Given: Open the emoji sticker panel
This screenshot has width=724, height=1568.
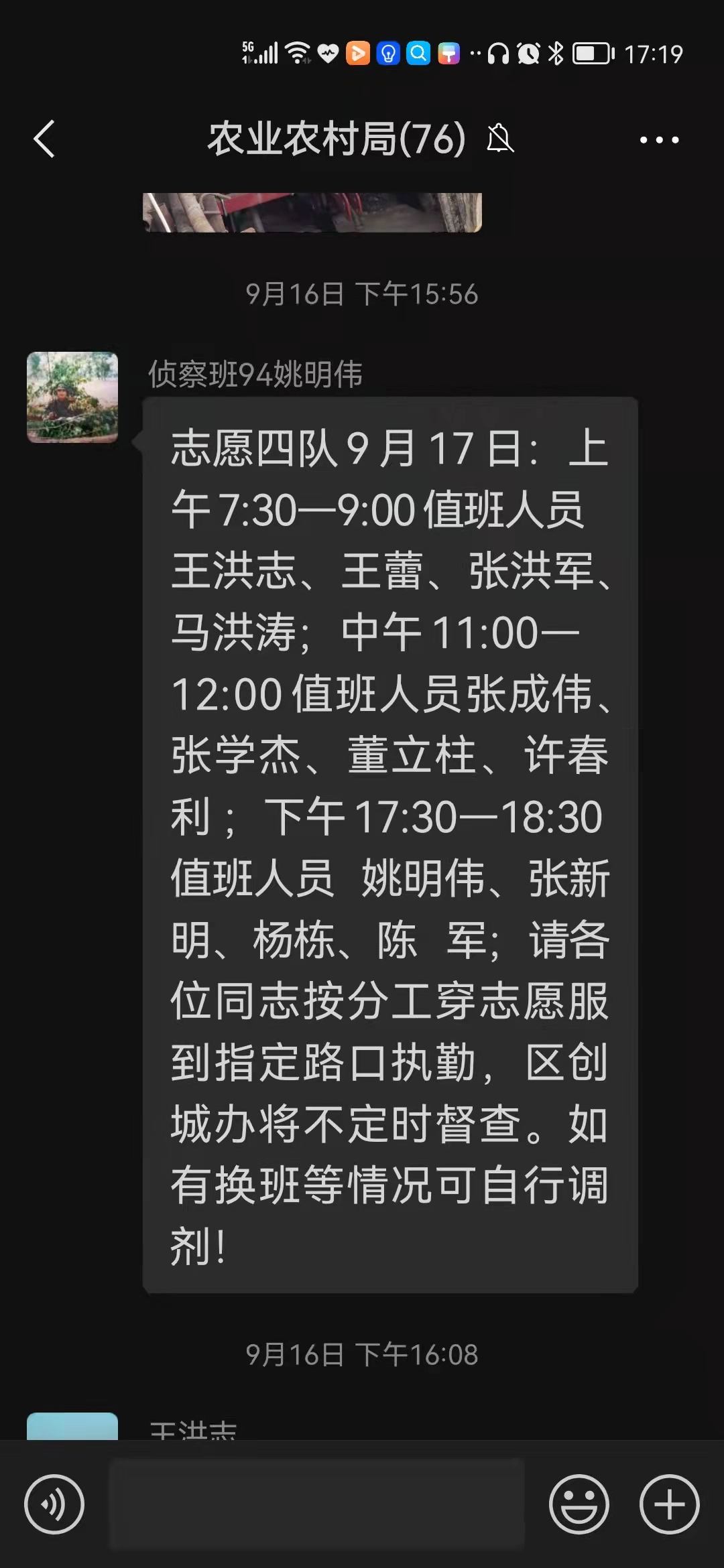Looking at the screenshot, I should 579,1504.
